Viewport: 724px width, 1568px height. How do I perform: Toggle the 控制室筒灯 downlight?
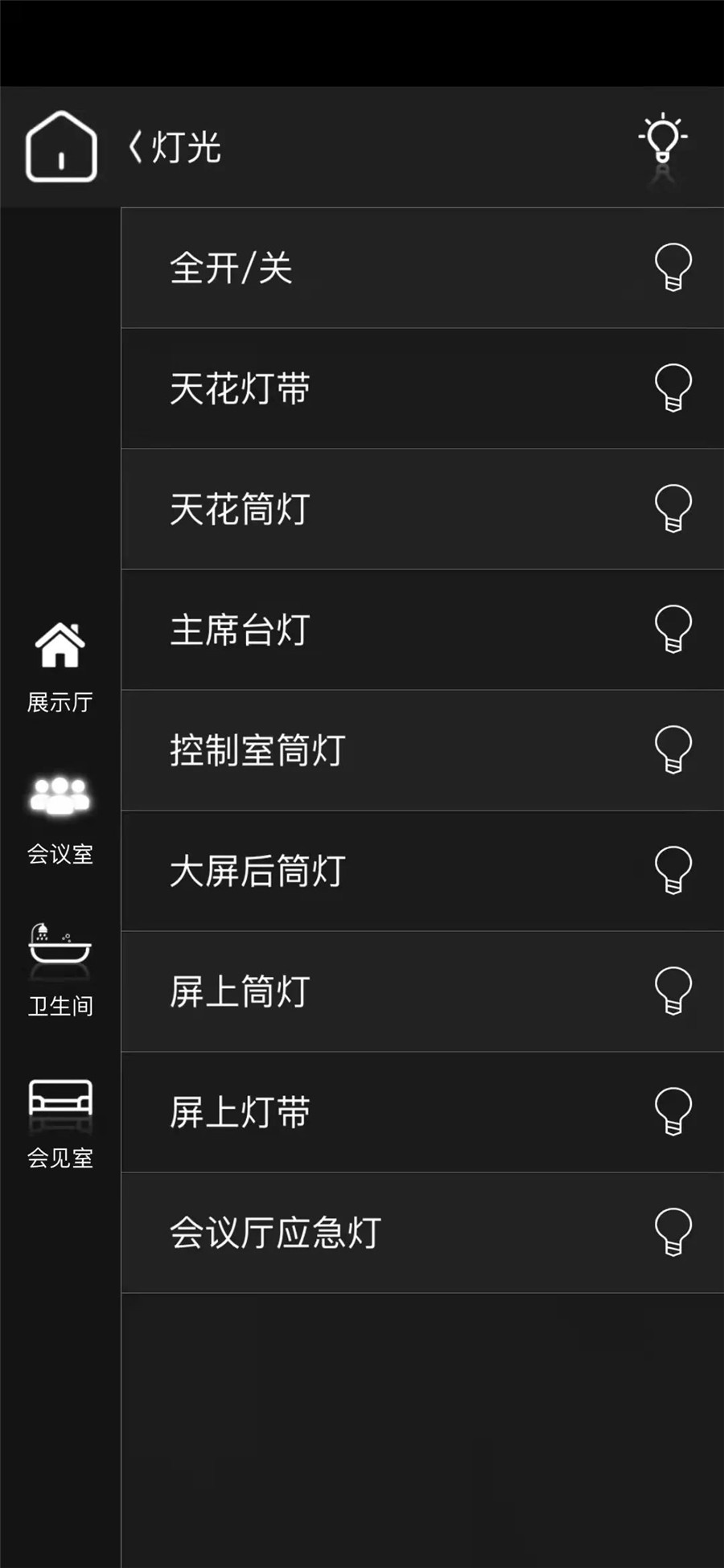672,750
